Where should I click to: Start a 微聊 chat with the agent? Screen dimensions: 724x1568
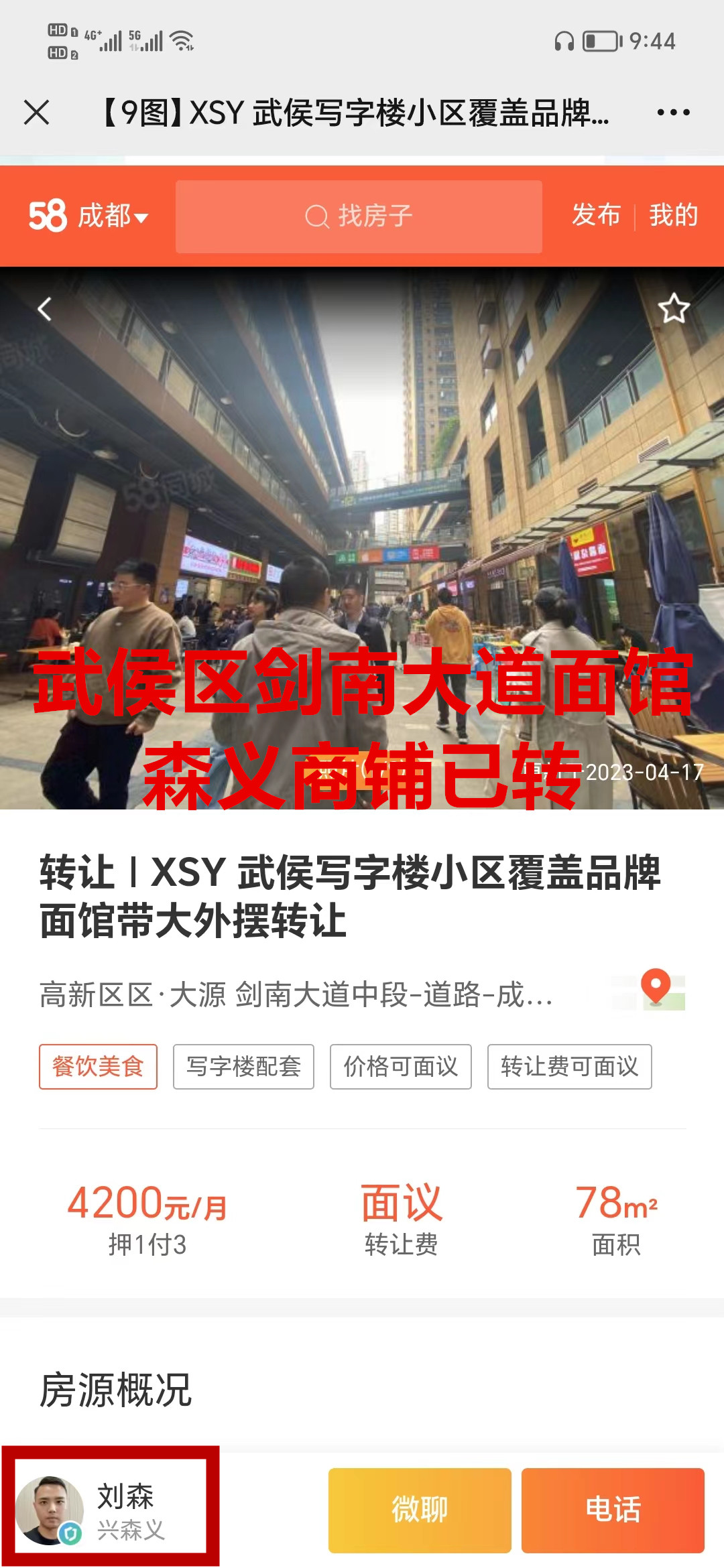pos(420,1510)
